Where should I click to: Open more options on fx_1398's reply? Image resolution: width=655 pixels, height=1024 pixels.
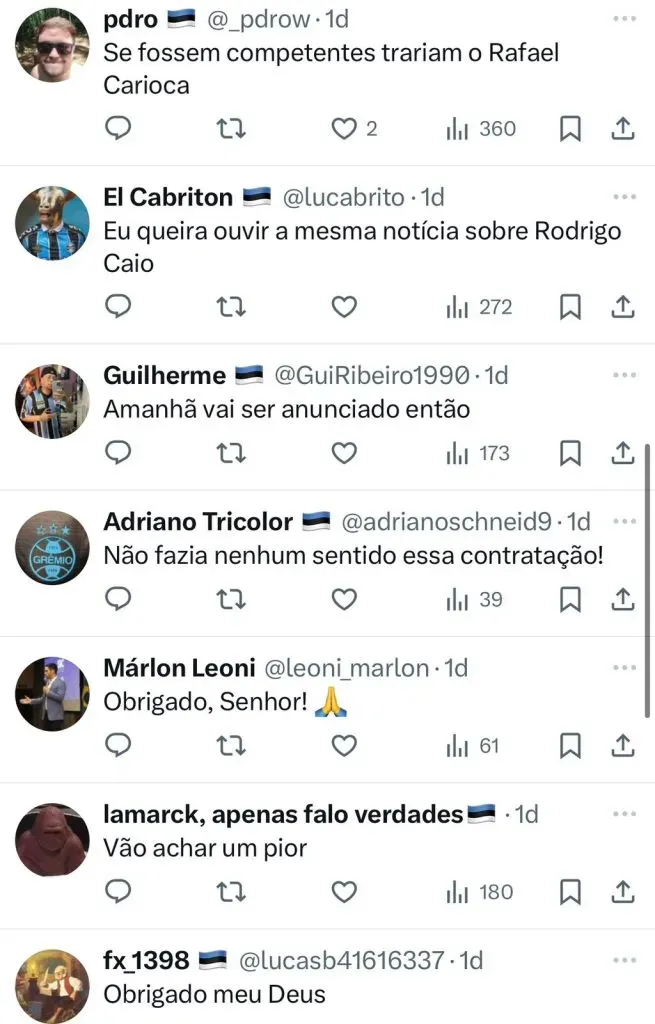[x=624, y=961]
